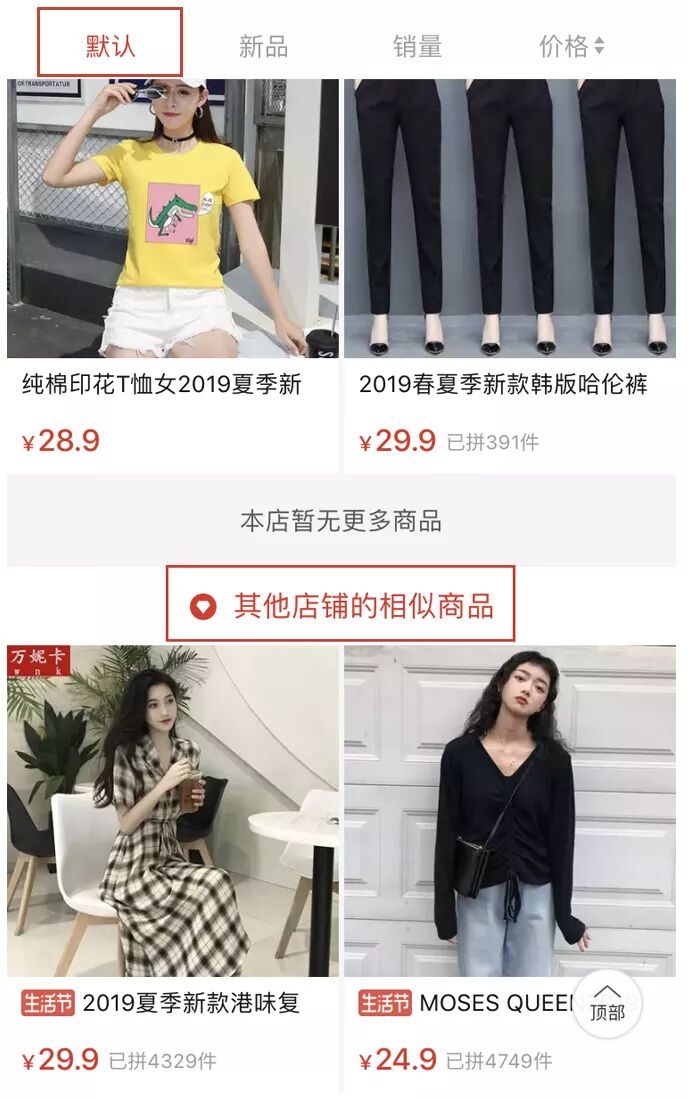Jump back to top with 顶部 button
The width and height of the screenshot is (688, 1098).
point(607,1003)
